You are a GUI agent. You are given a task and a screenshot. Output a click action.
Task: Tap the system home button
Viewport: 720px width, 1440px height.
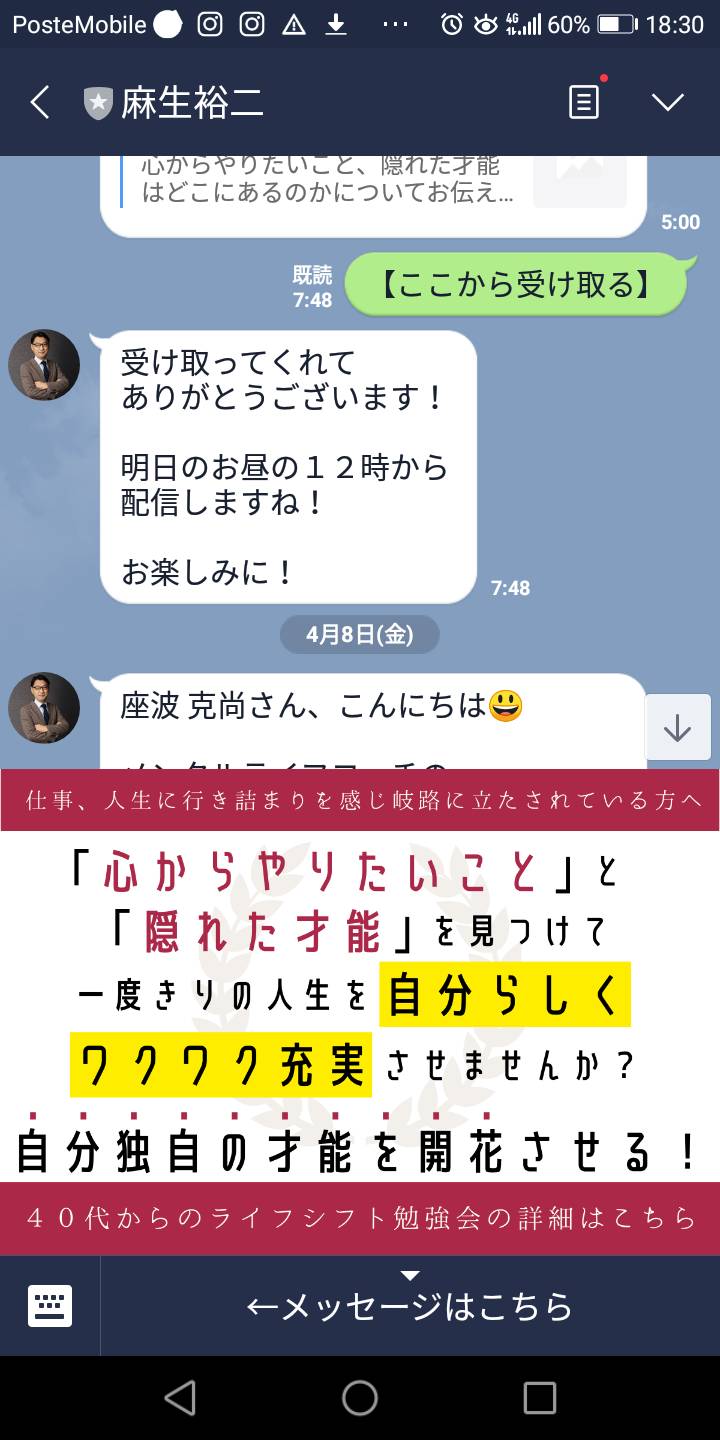point(360,1398)
